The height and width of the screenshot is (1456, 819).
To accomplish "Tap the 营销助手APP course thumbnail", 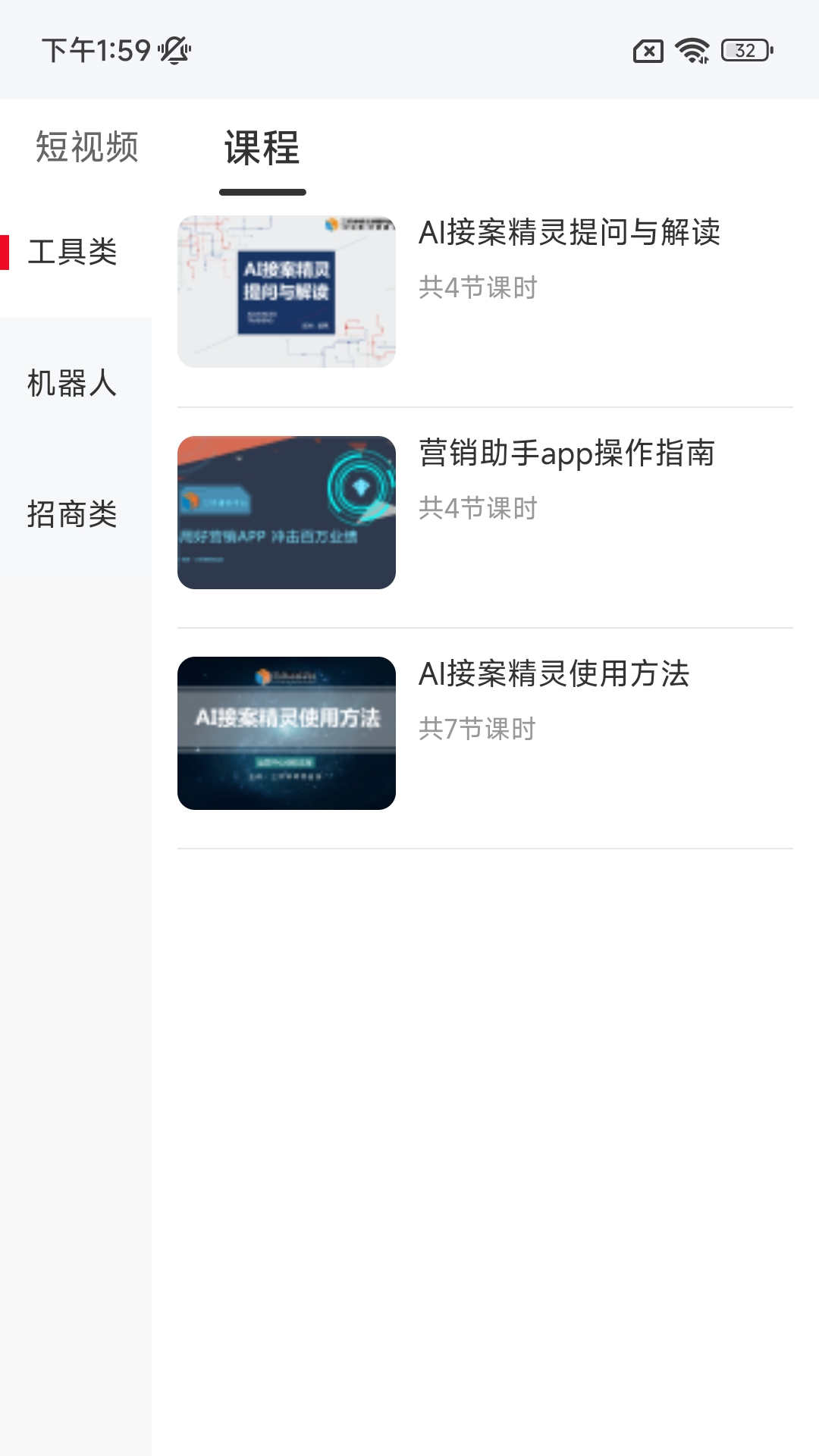I will (x=287, y=511).
